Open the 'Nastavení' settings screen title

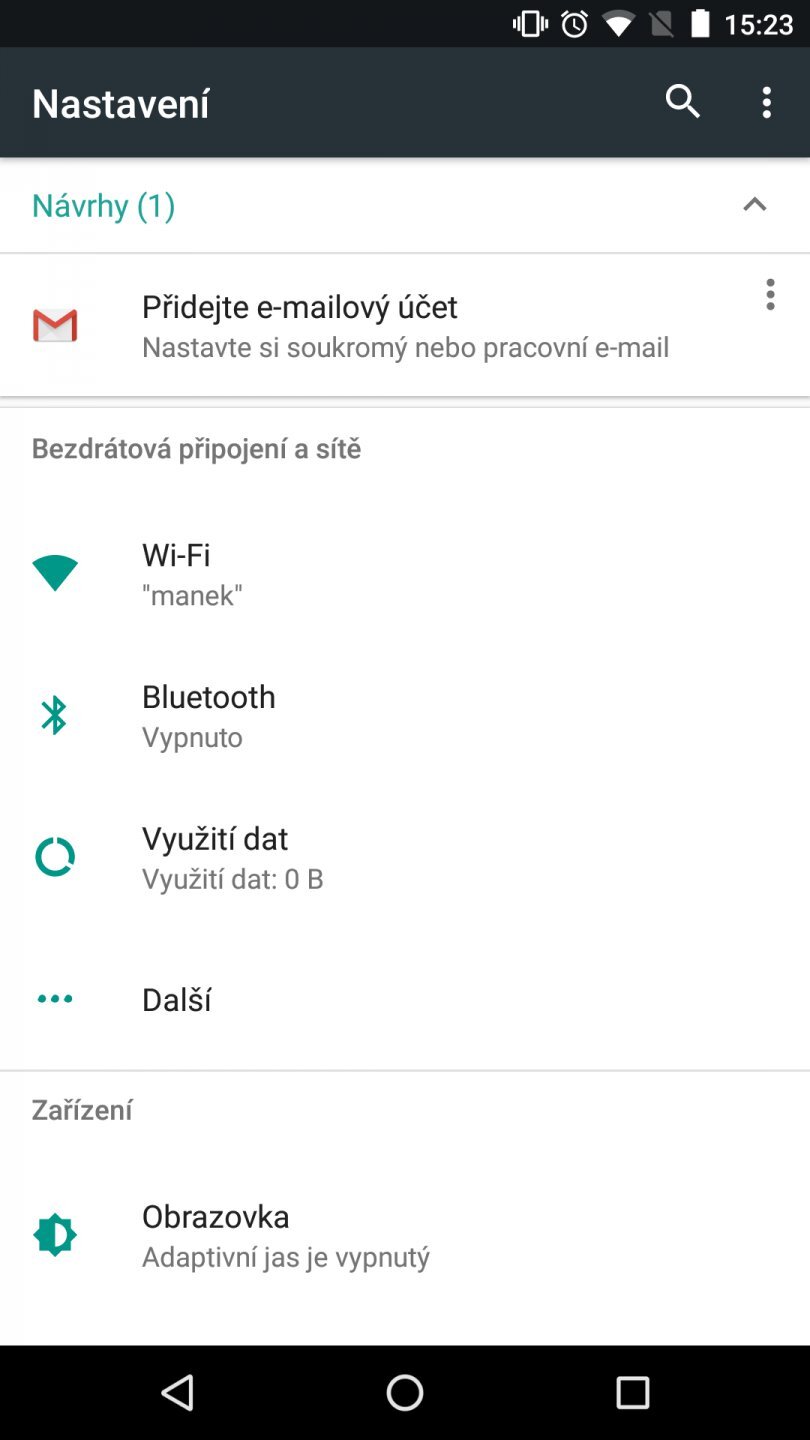120,102
